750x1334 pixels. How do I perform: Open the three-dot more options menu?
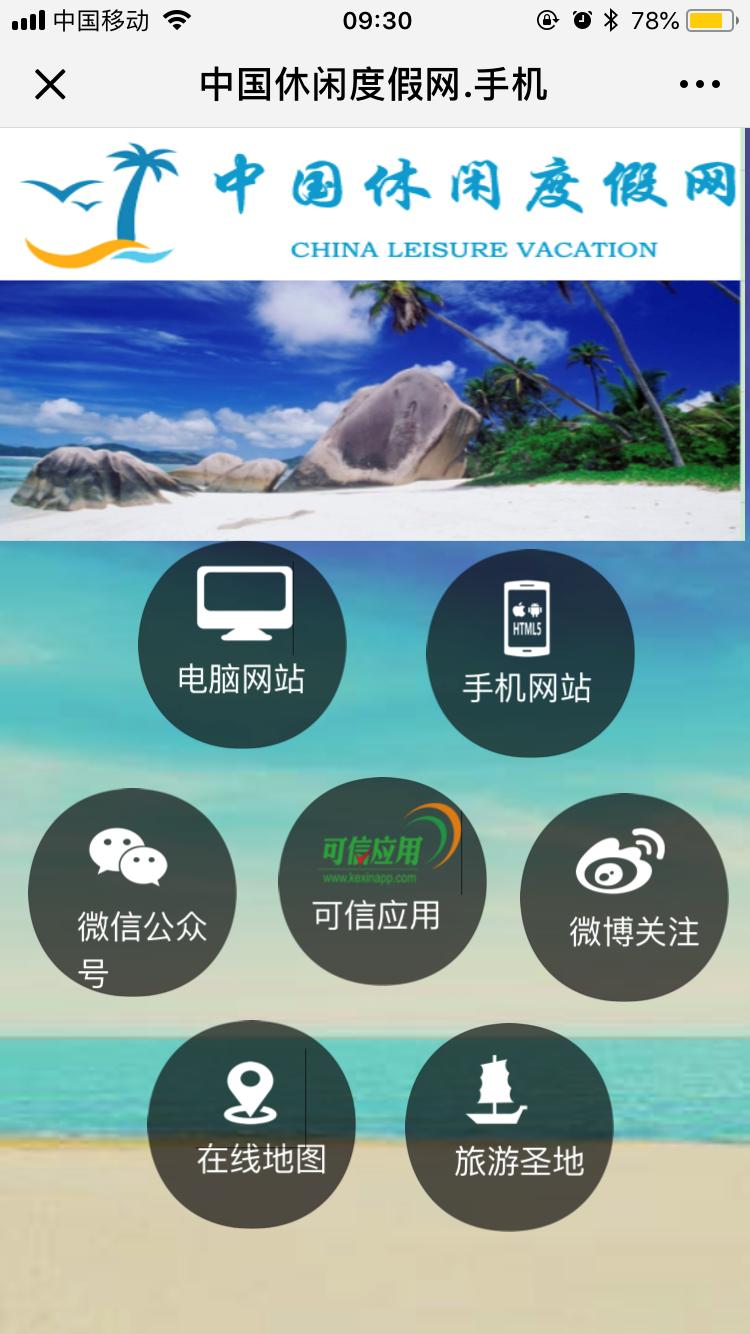[700, 85]
